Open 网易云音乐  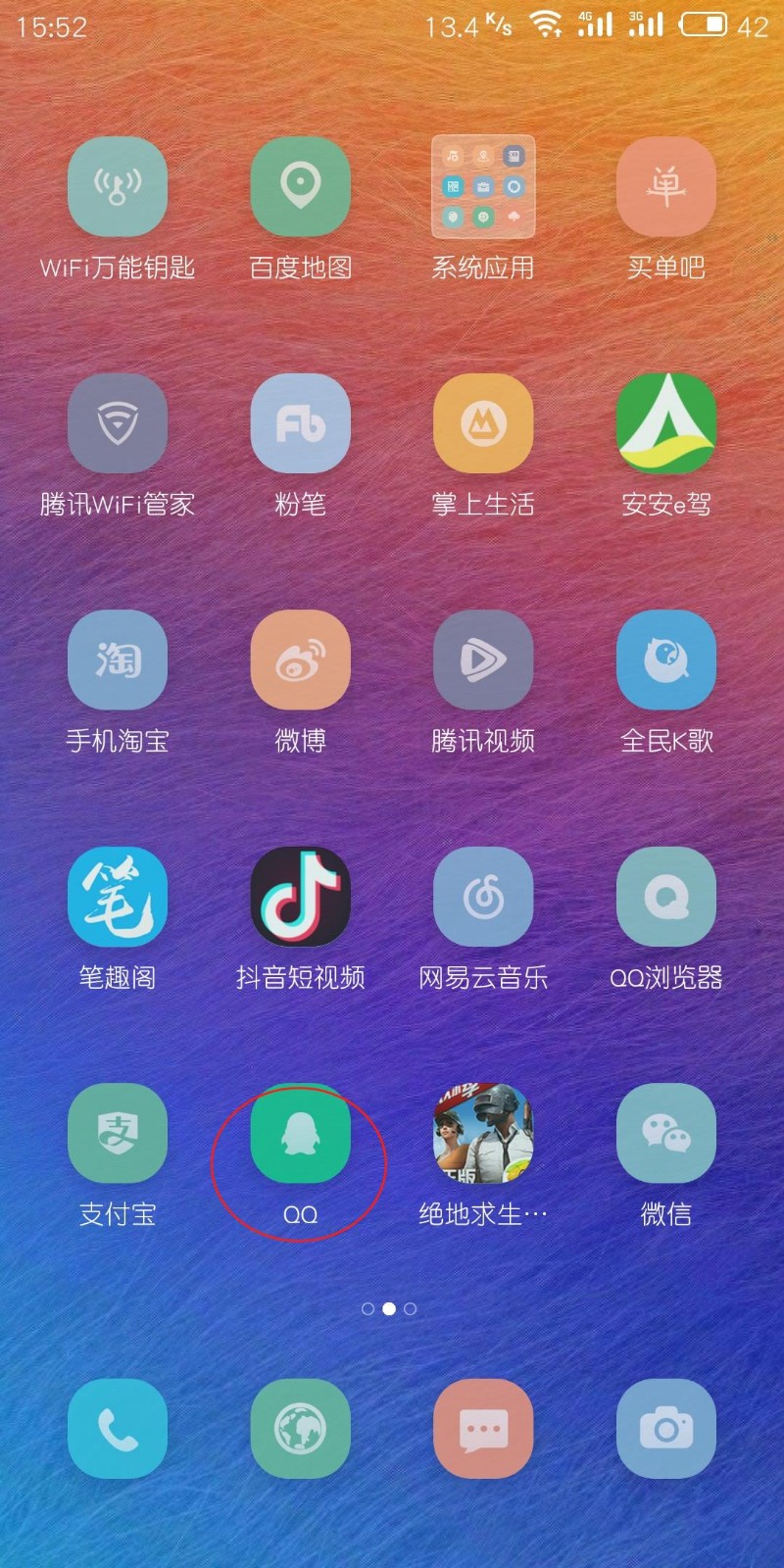tap(483, 897)
